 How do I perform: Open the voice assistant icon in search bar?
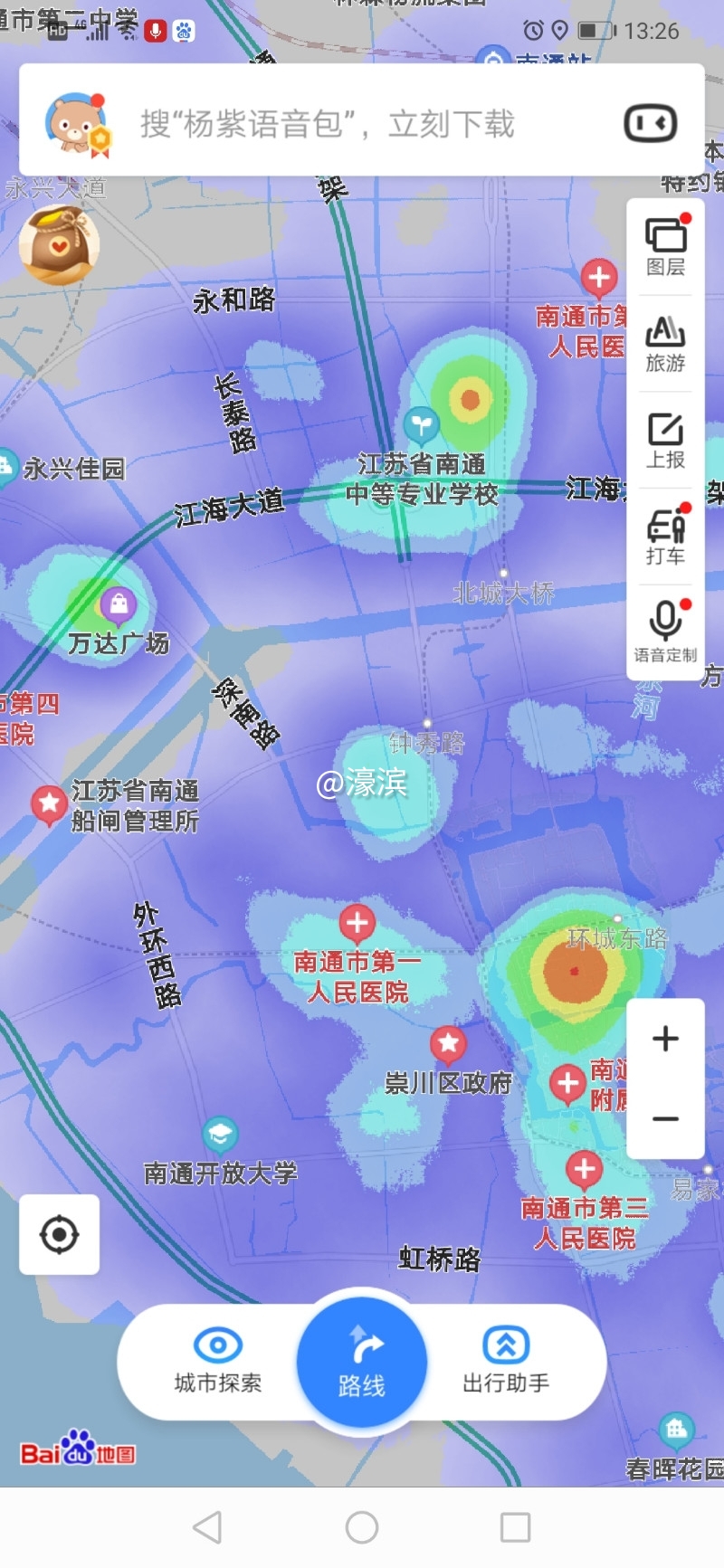pos(651,123)
